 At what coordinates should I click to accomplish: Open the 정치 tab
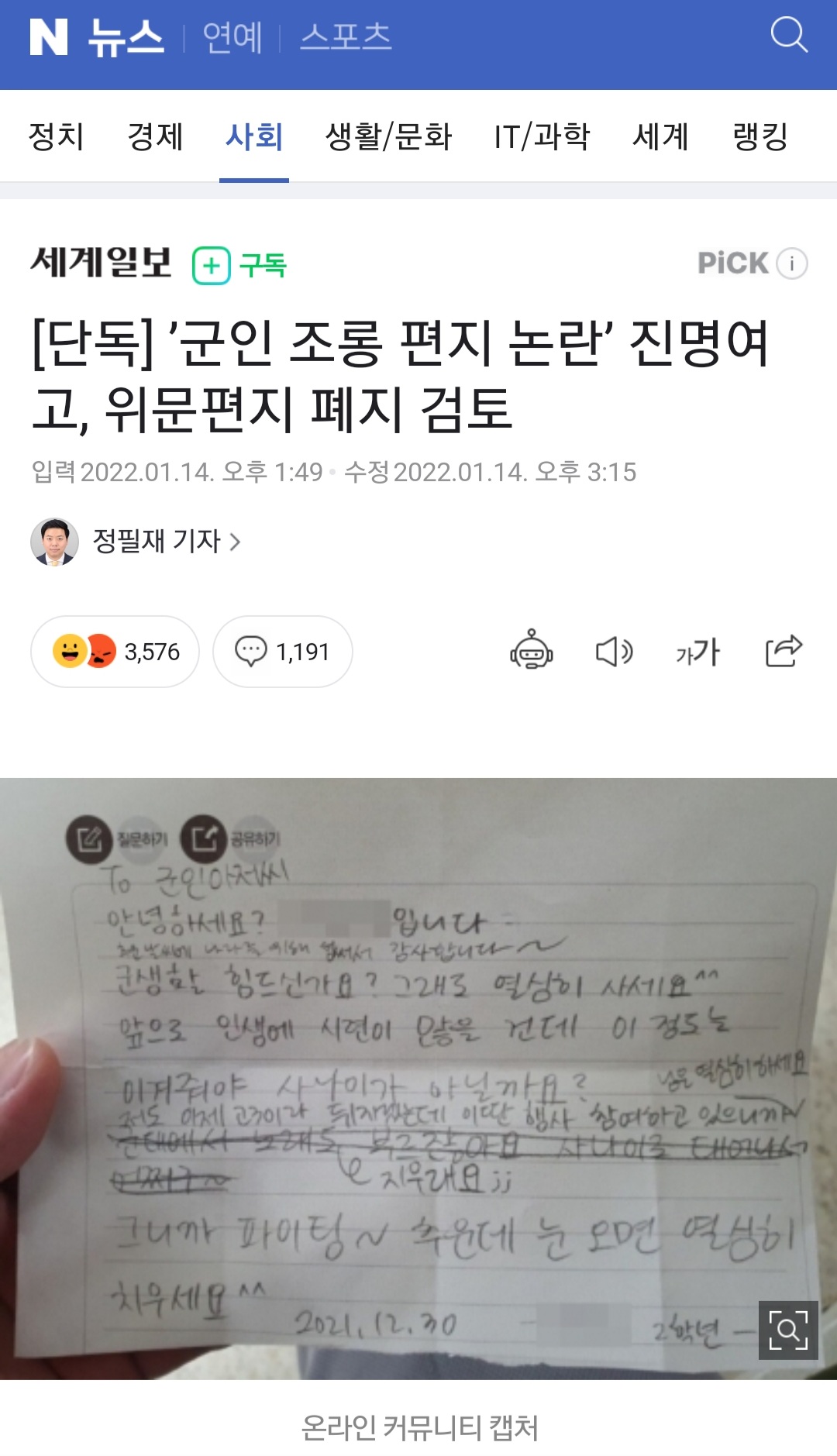[56, 136]
